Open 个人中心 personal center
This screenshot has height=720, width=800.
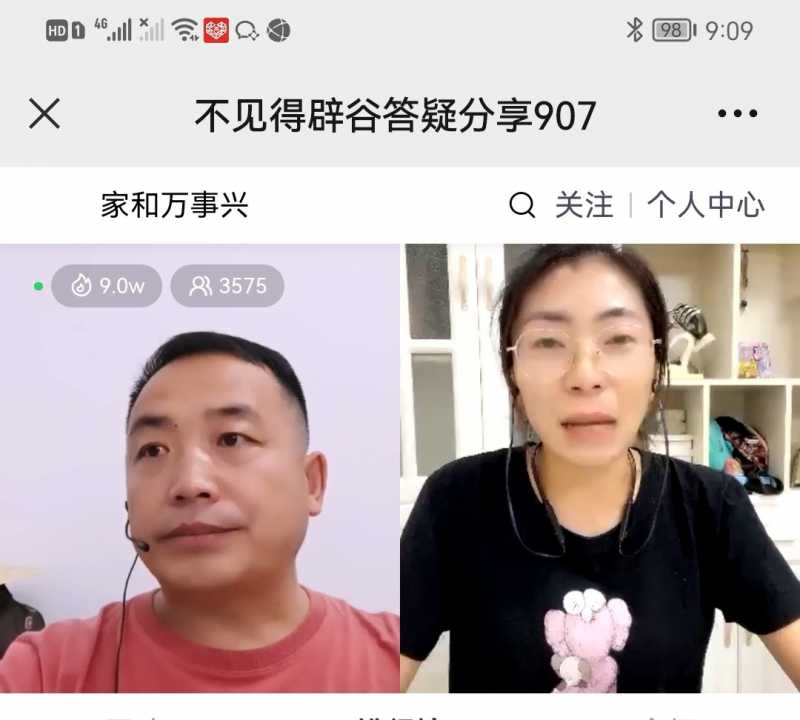tap(706, 206)
